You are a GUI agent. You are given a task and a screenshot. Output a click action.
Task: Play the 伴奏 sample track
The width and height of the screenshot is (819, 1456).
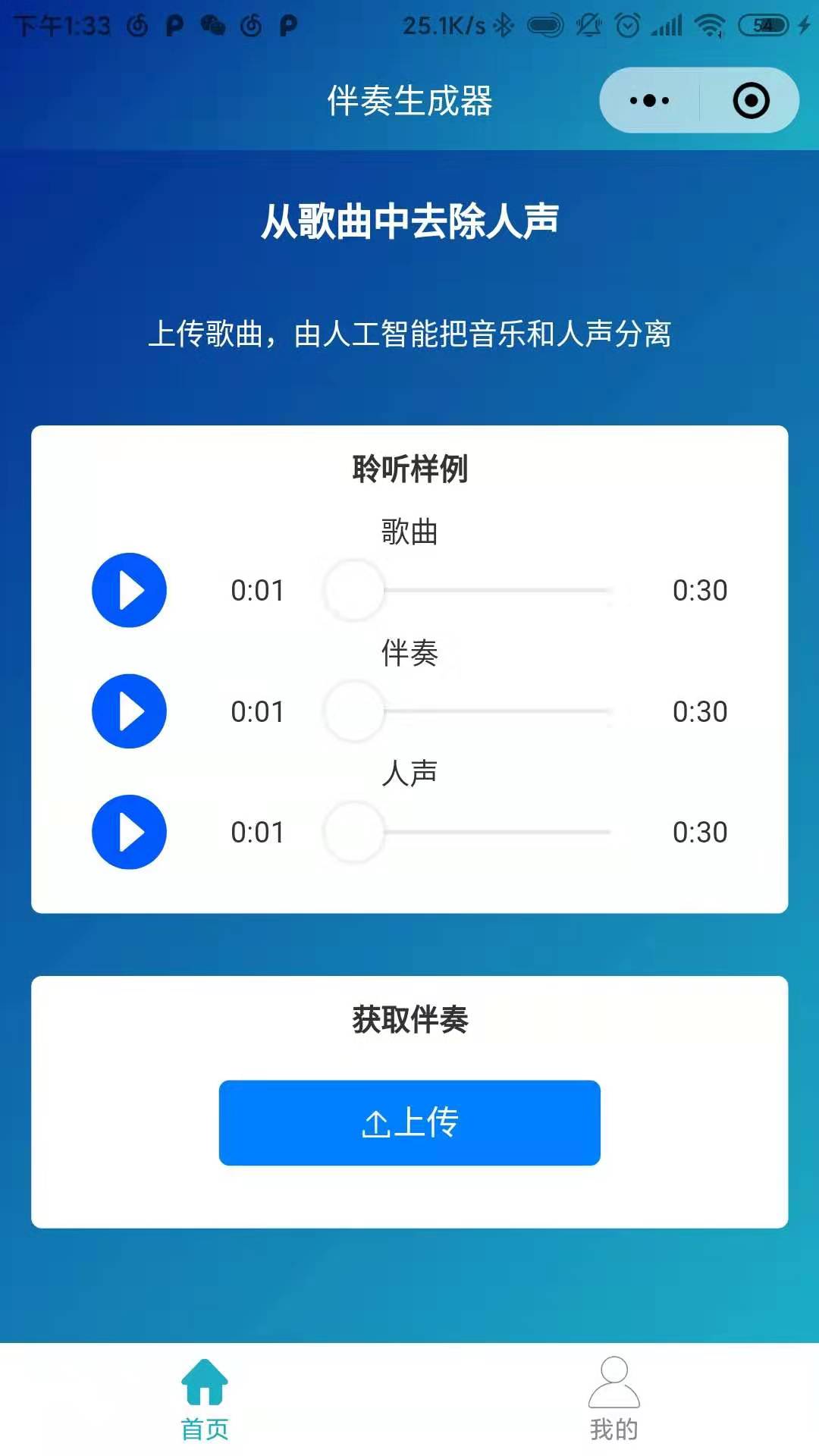[129, 711]
